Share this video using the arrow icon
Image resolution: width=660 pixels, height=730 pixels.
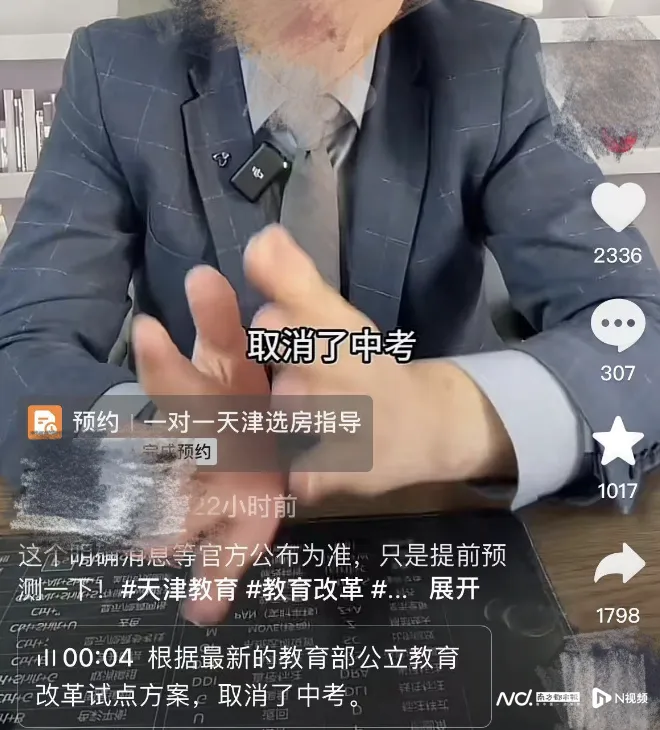click(x=619, y=565)
